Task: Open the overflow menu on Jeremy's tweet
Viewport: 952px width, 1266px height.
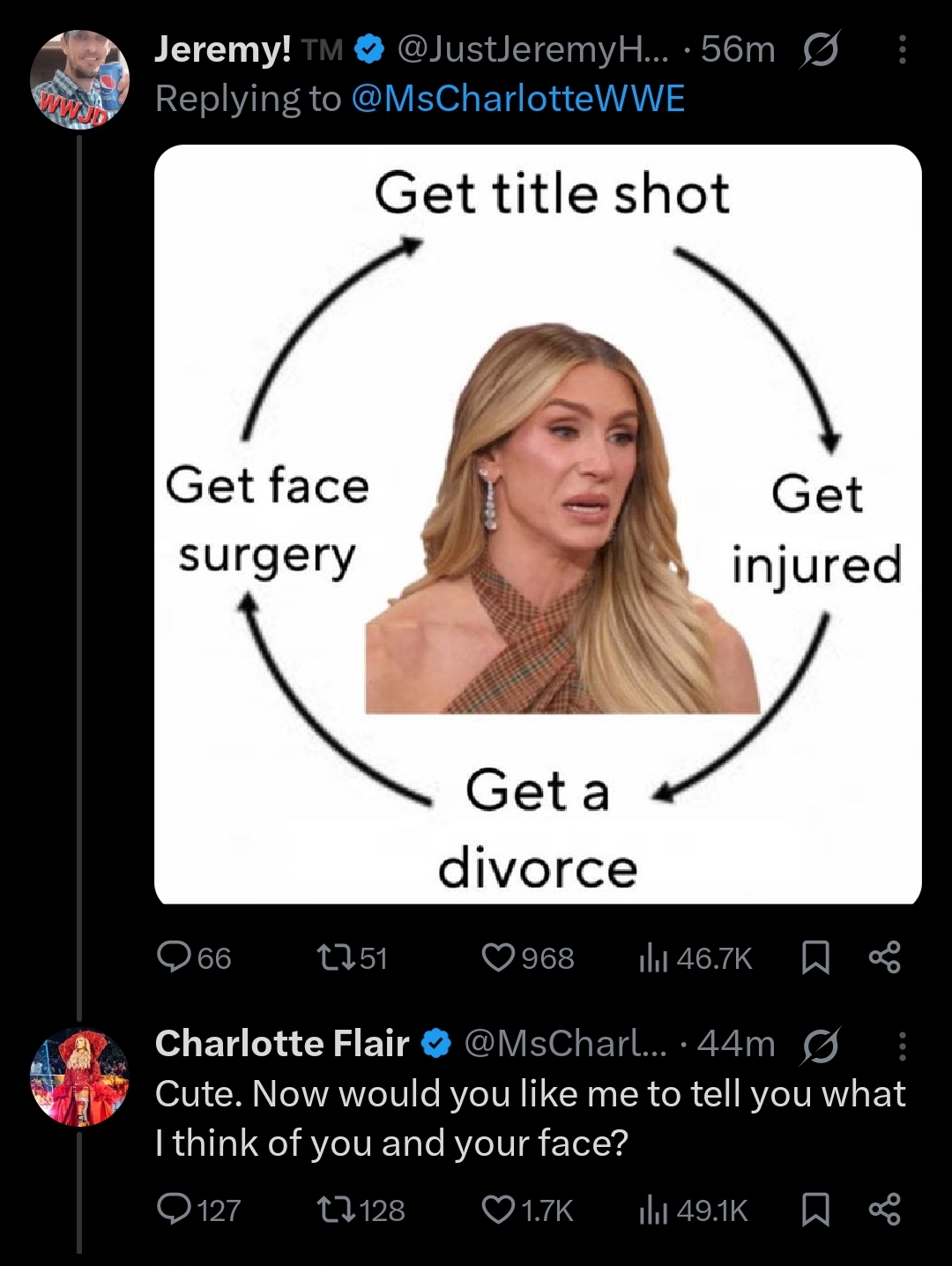Action: tap(901, 49)
